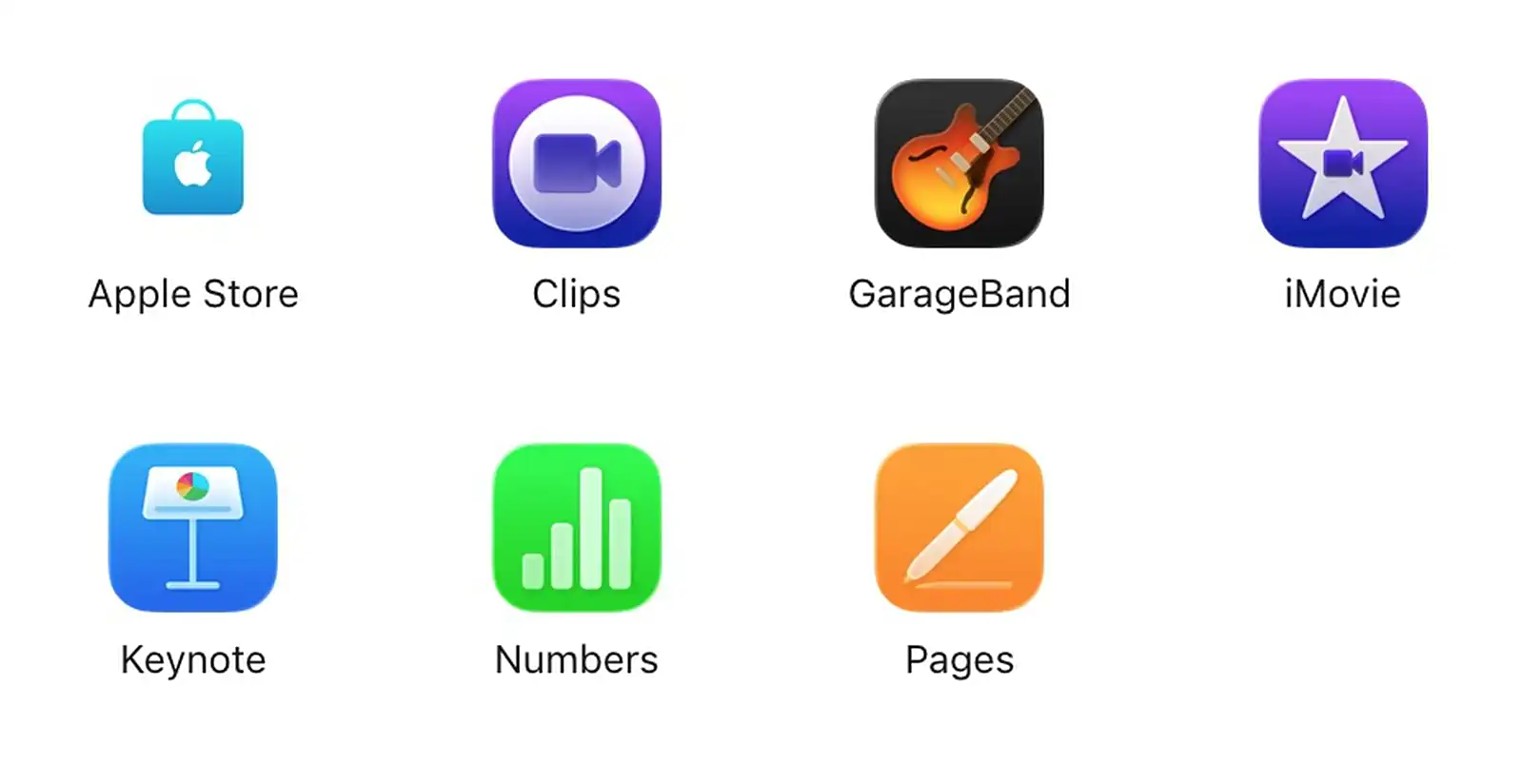Launch iMovie
Screen dimensions: 1523x784
tap(1342, 163)
